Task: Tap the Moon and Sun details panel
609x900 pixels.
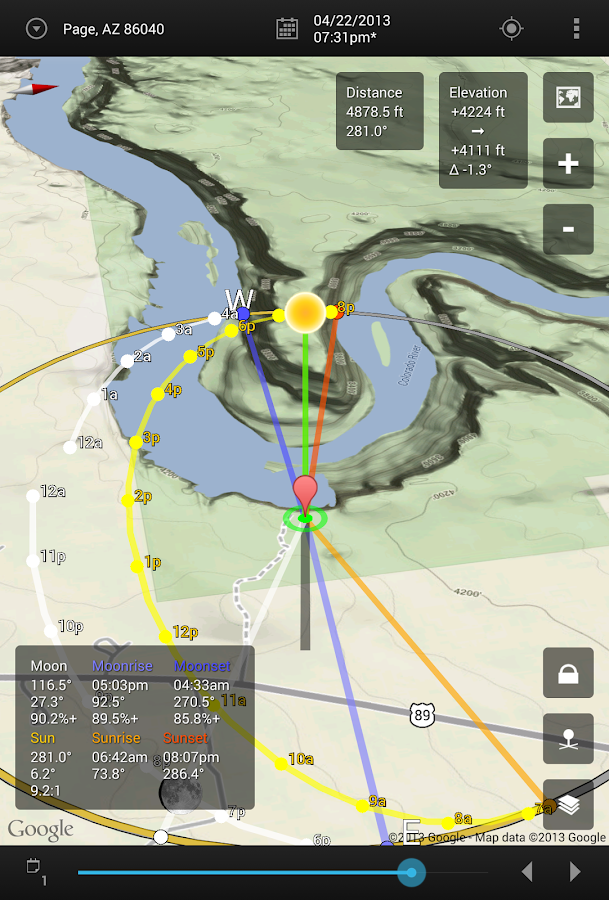Action: (134, 727)
